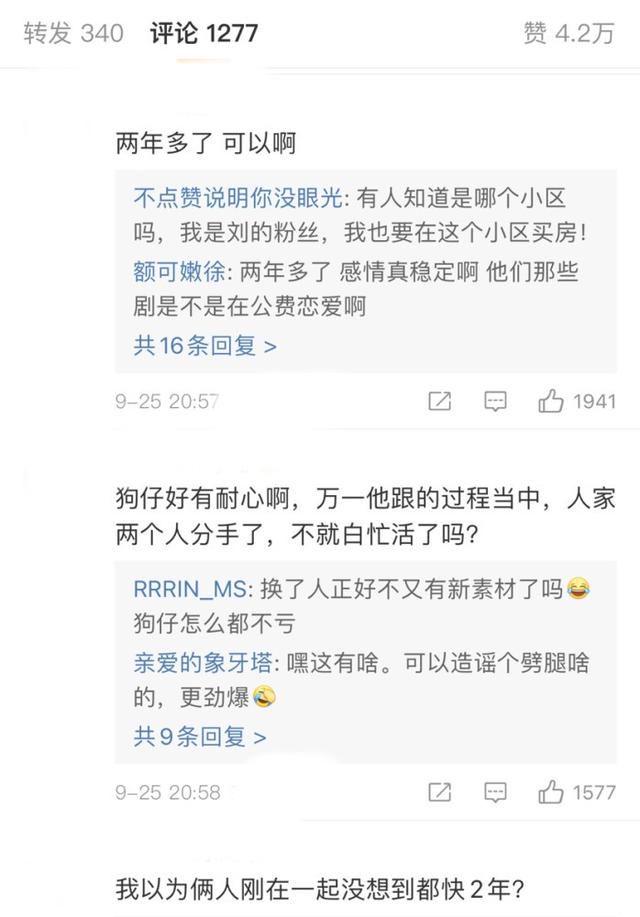Screen dimensions: 640x917
Task: Repost the 两年多了 可以啊 comment
Action: click(x=440, y=402)
